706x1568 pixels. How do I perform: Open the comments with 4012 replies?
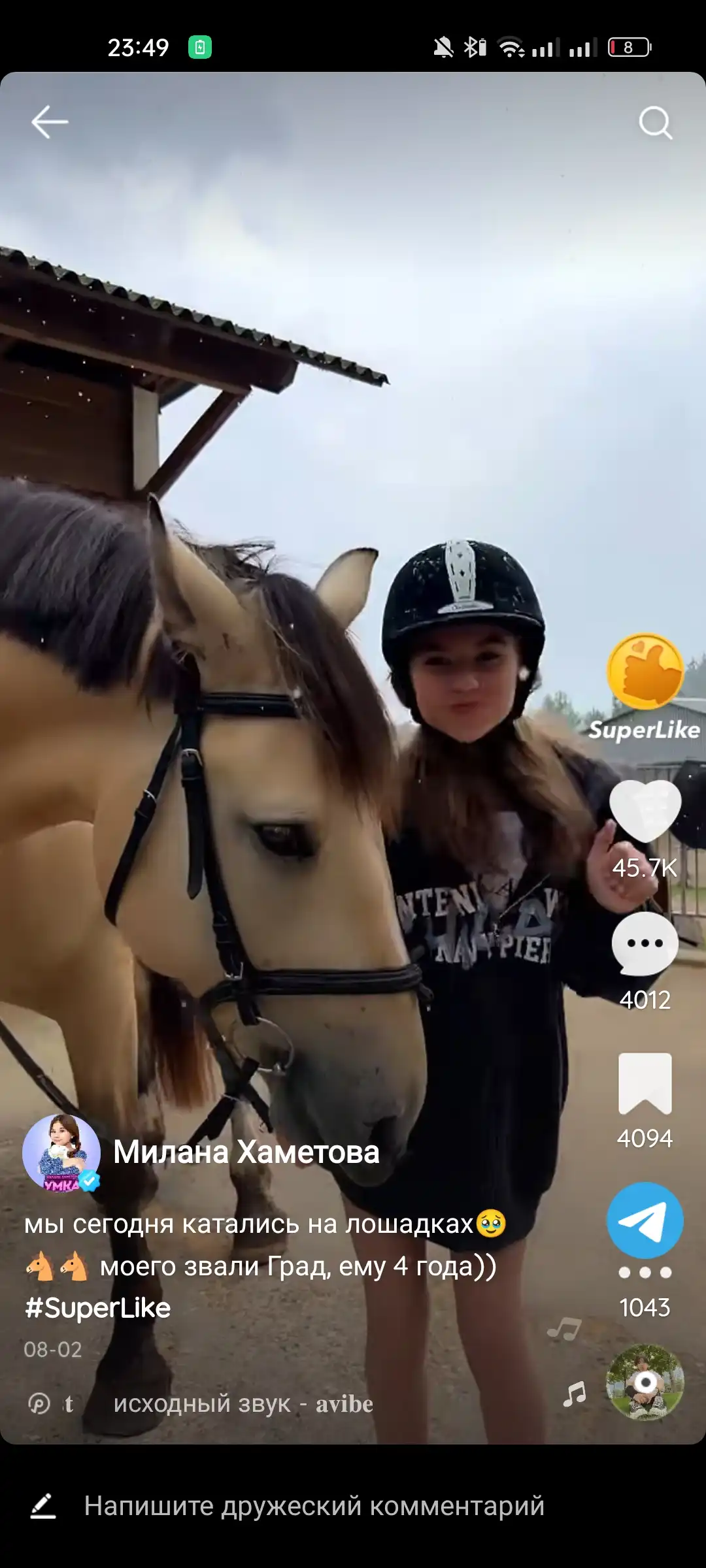(x=645, y=944)
